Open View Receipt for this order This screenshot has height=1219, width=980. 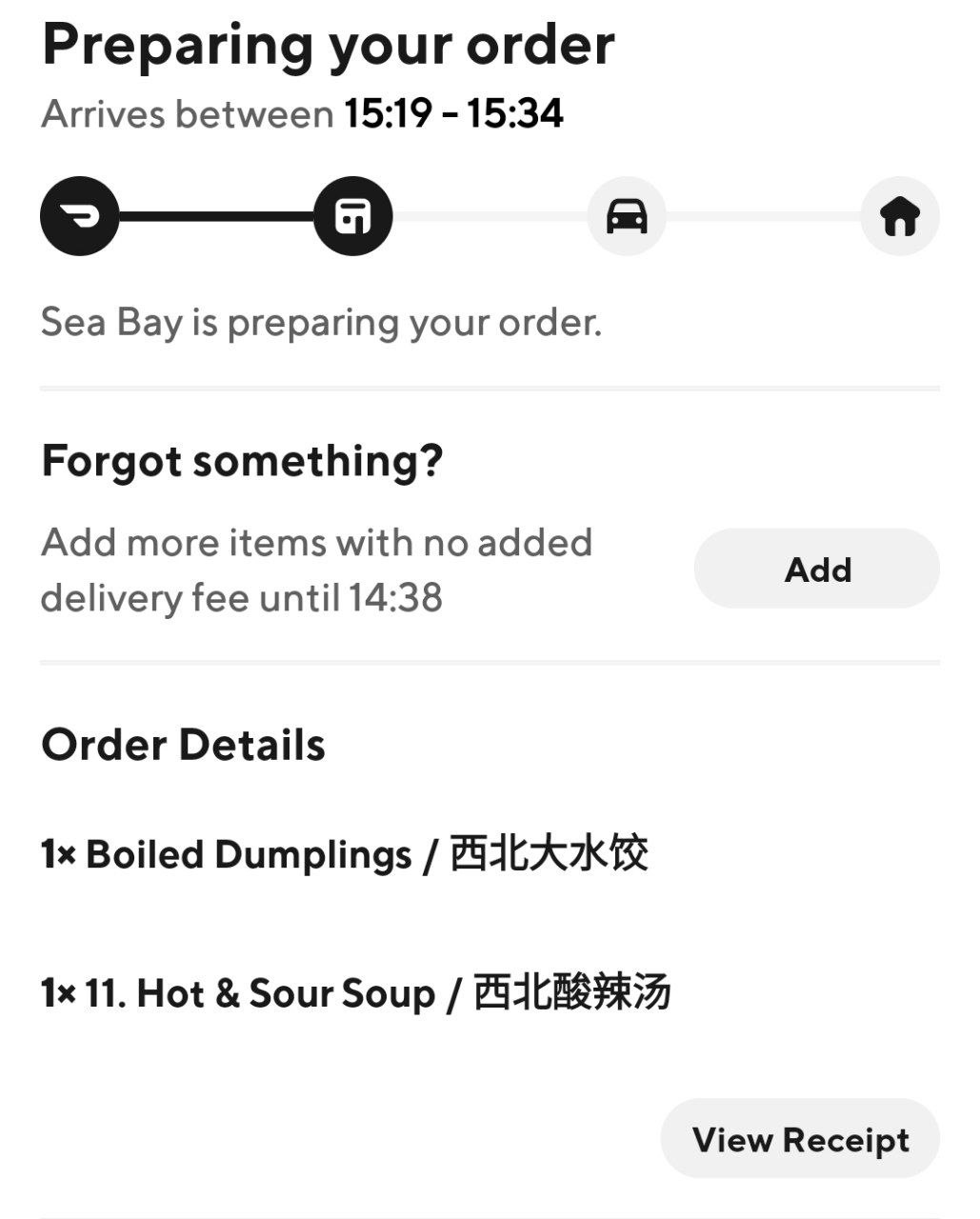pos(800,1139)
